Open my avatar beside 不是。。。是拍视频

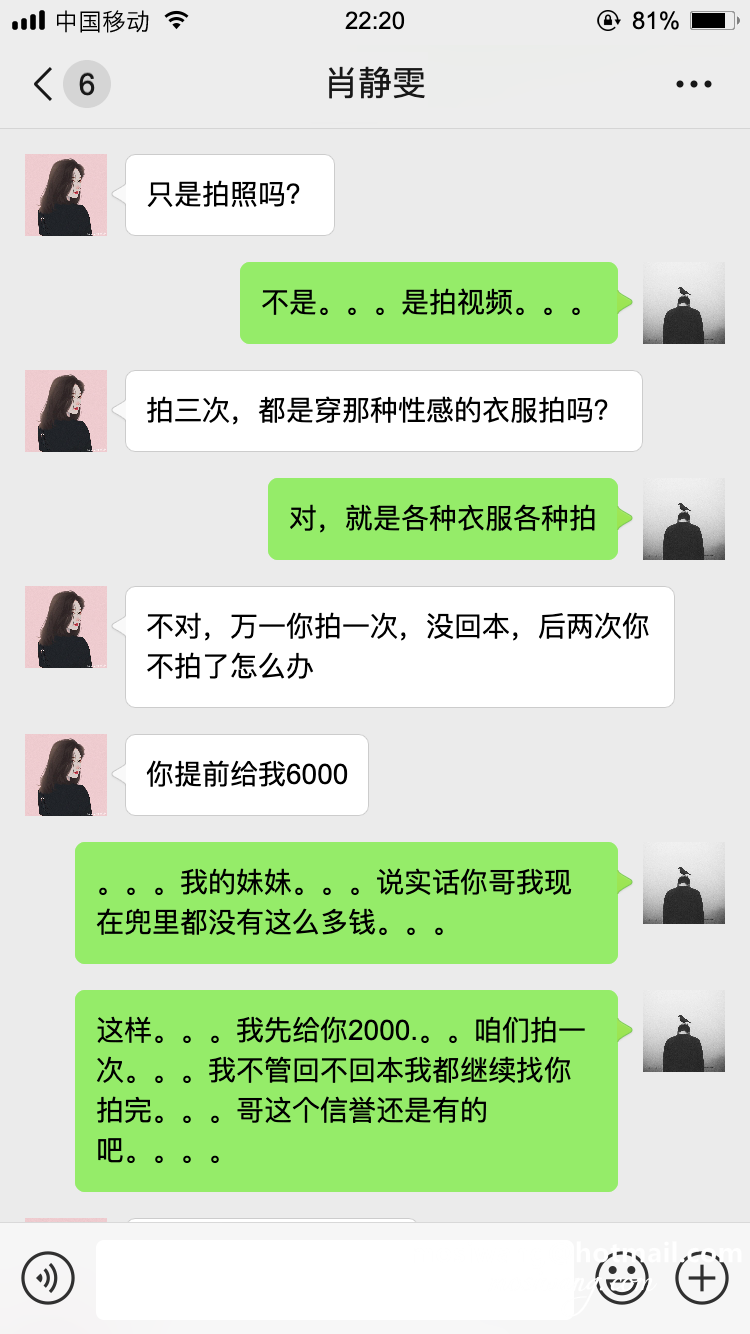pyautogui.click(x=684, y=303)
